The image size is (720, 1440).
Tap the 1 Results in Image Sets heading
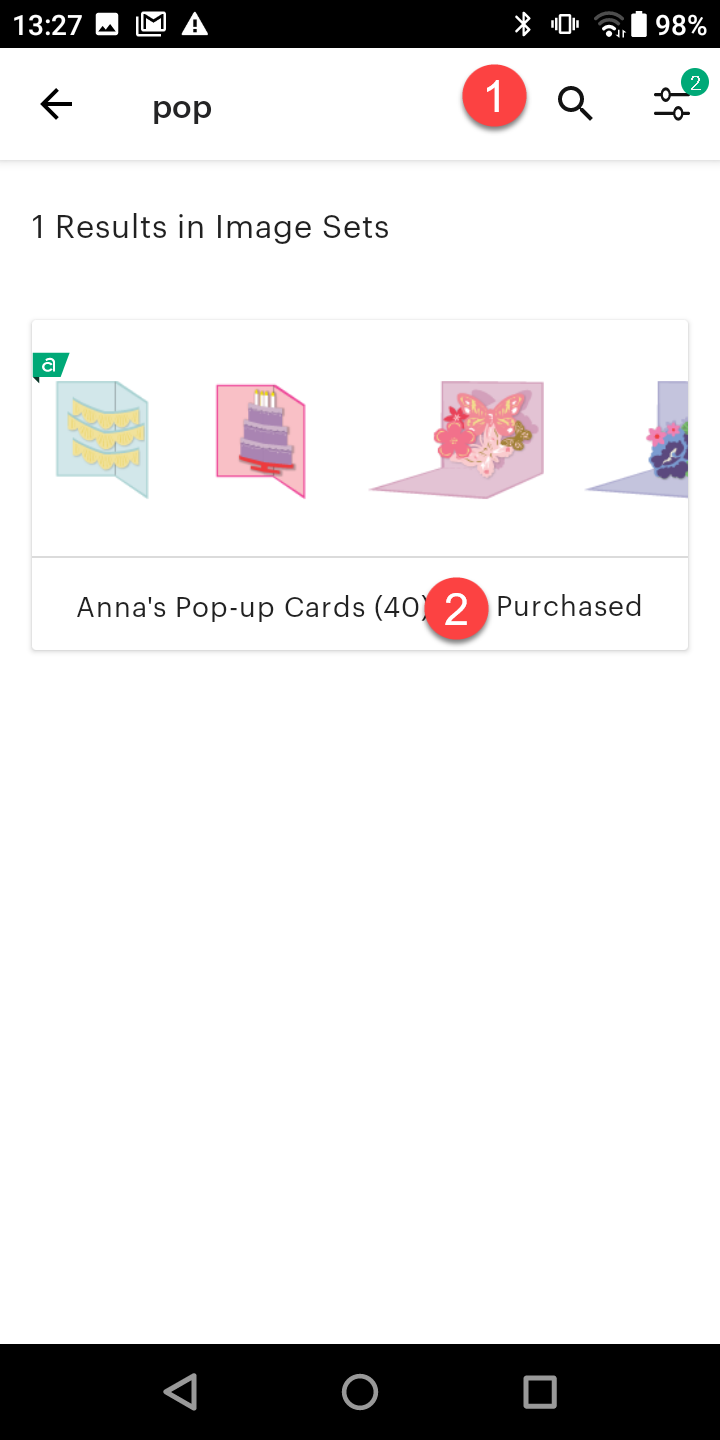[x=210, y=227]
